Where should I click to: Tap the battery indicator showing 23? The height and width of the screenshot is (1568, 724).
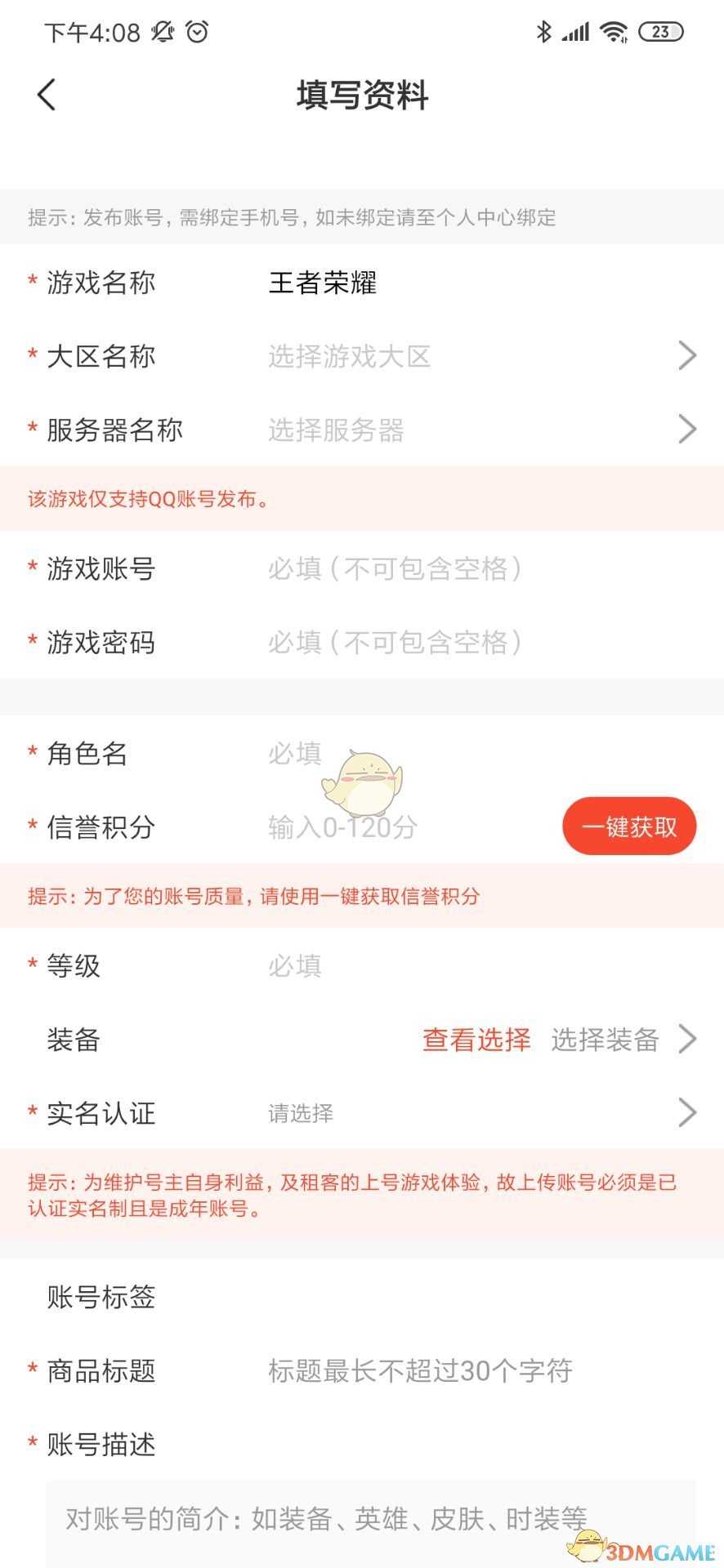(661, 31)
